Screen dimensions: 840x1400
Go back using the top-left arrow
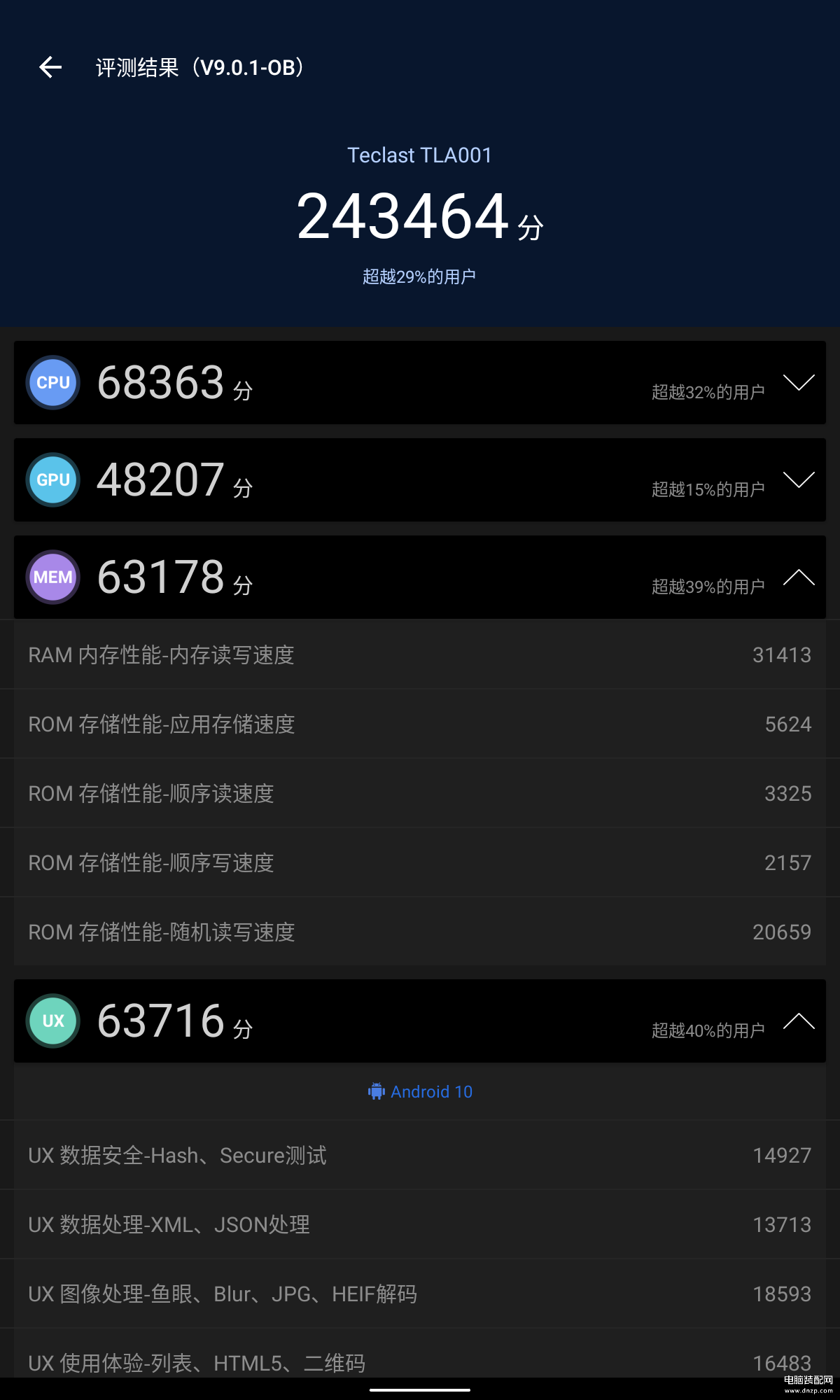coord(50,67)
